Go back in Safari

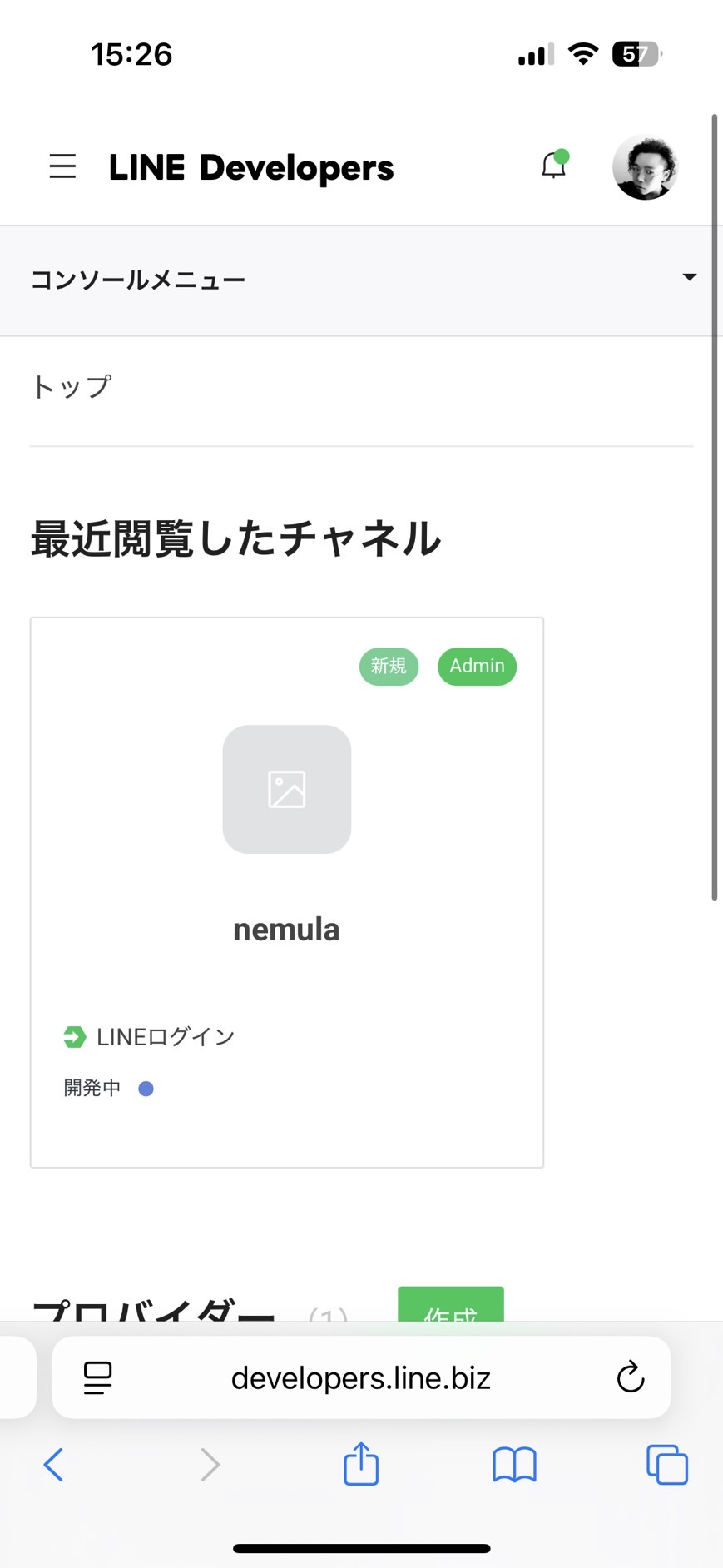tap(53, 1465)
